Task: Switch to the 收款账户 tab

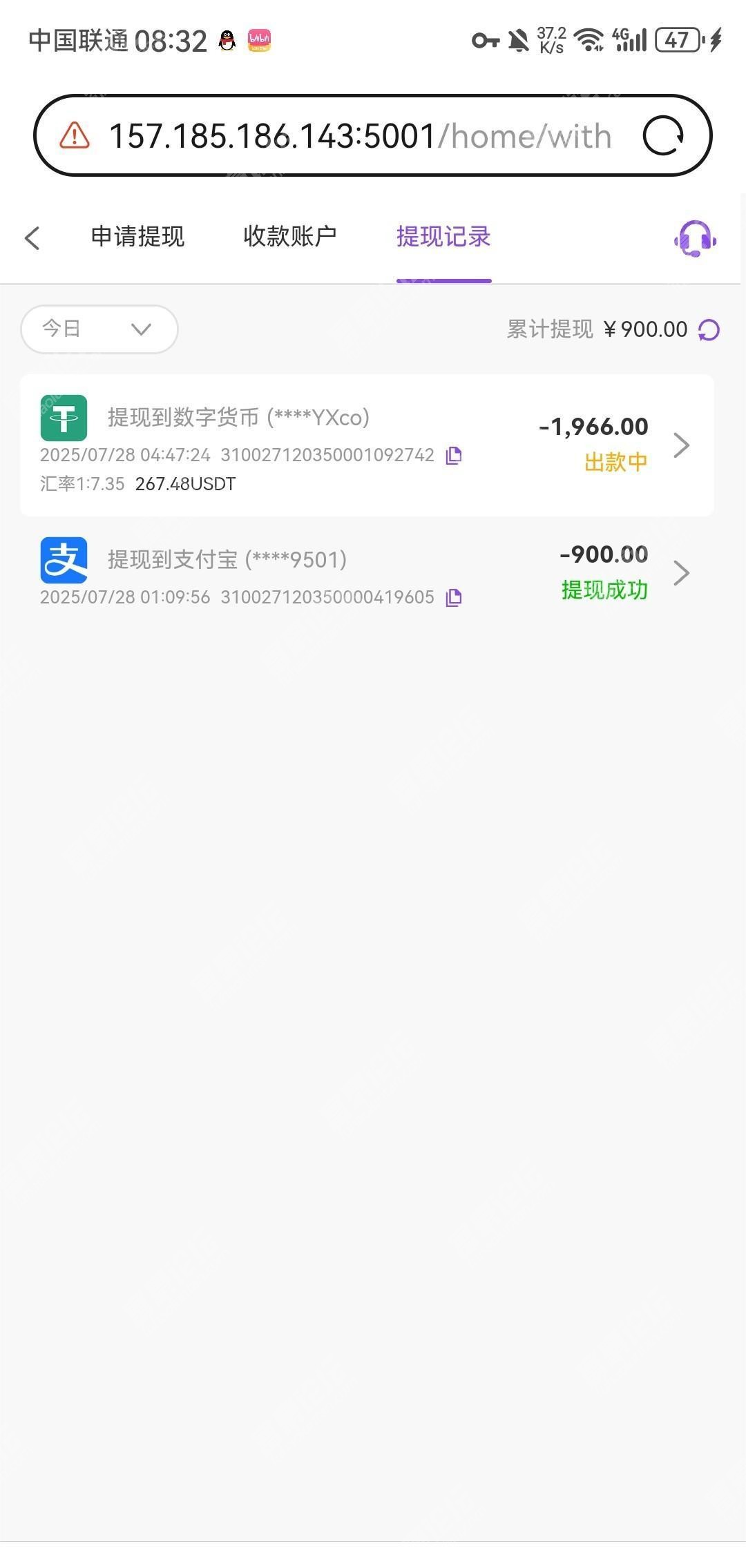Action: point(290,236)
